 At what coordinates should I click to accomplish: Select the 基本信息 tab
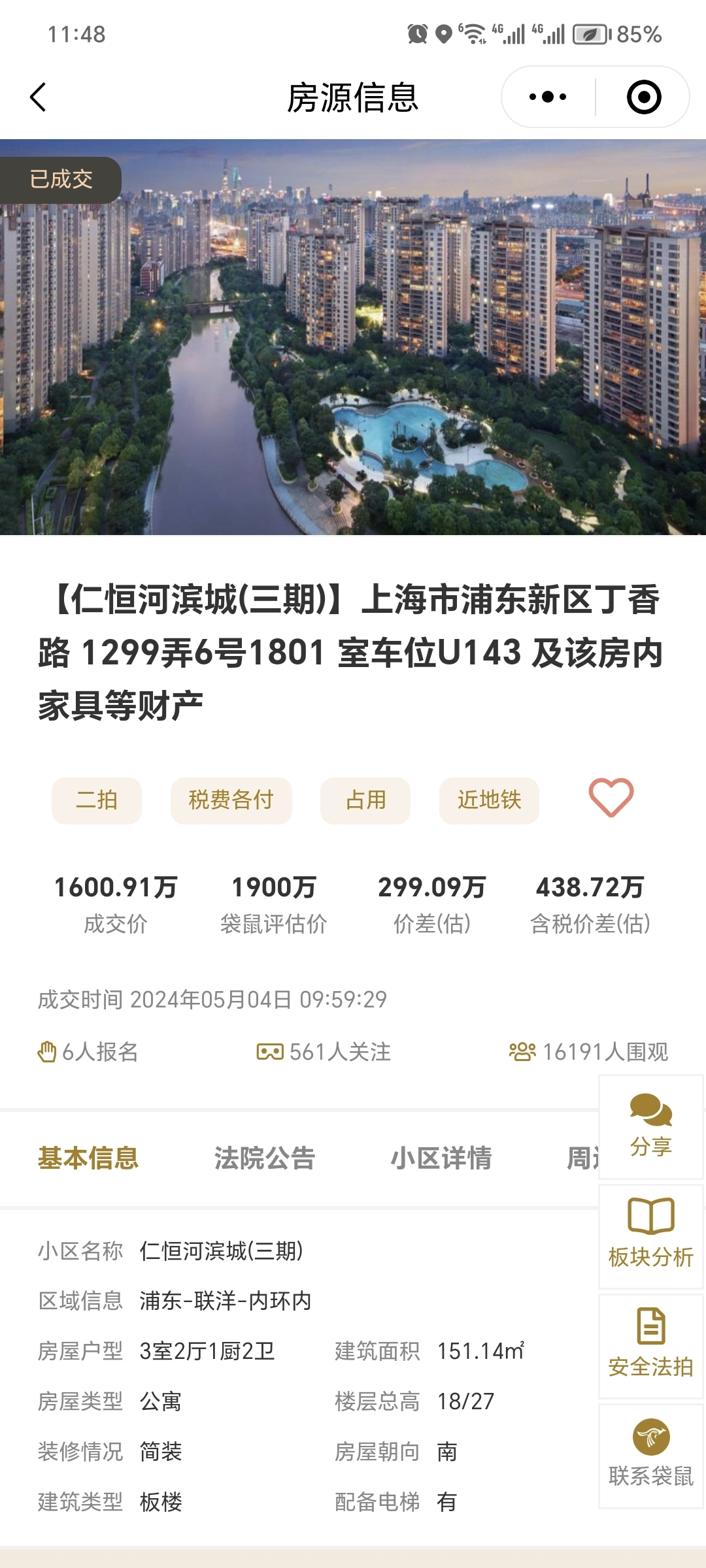click(x=89, y=1158)
